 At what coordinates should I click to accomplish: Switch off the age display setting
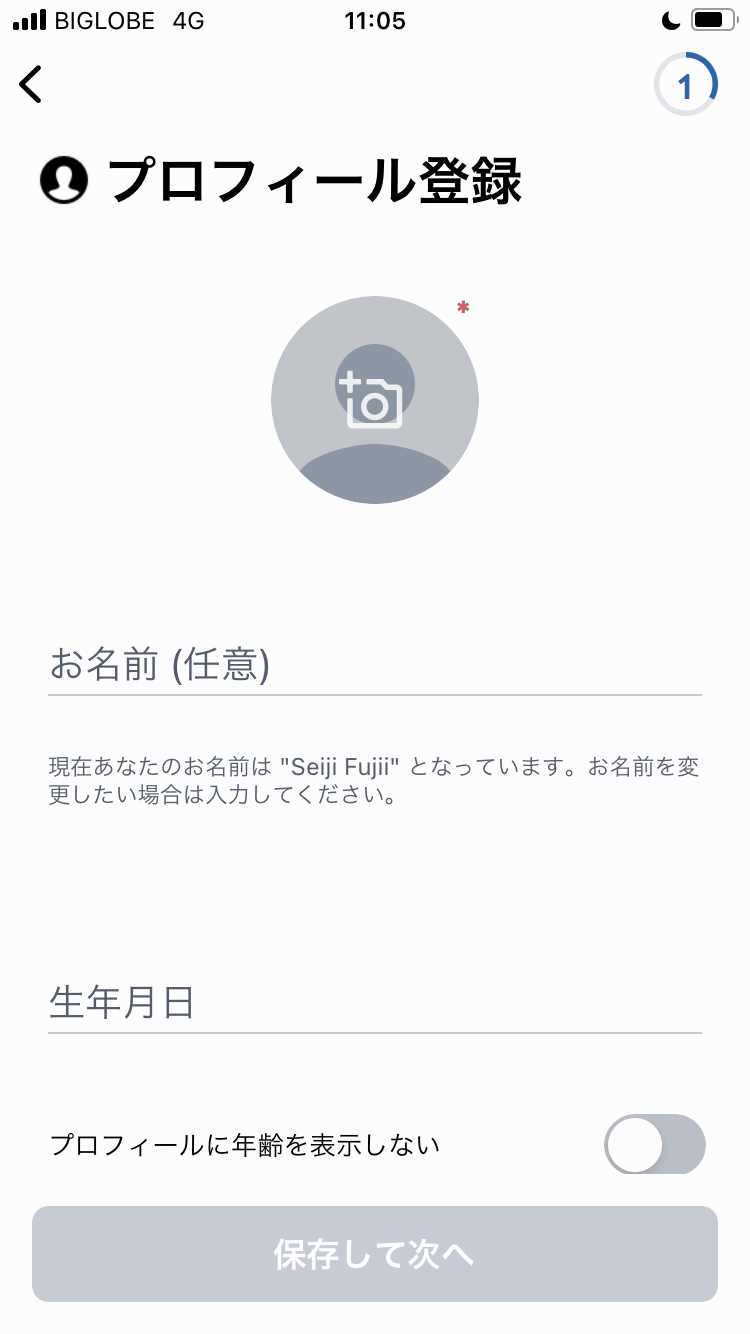click(655, 1145)
